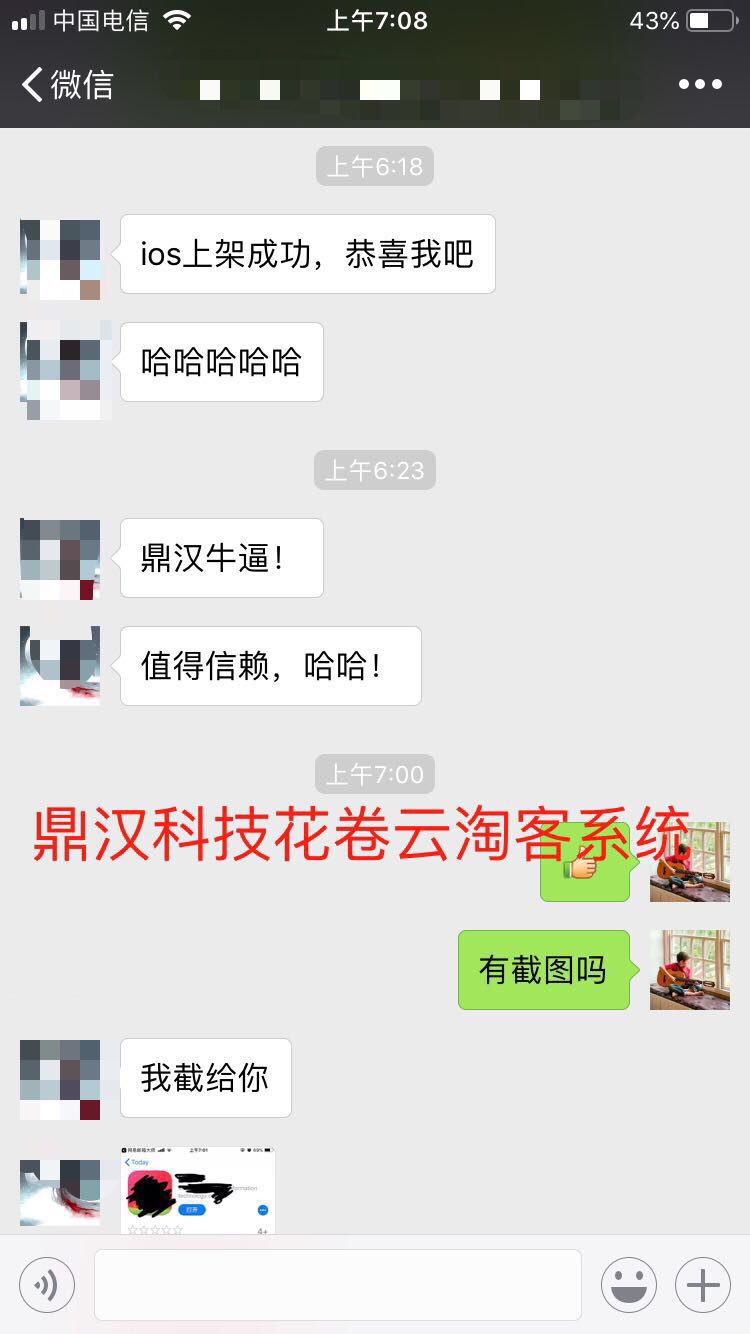Open own avatar beside 有截图吗 message
750x1334 pixels.
689,969
